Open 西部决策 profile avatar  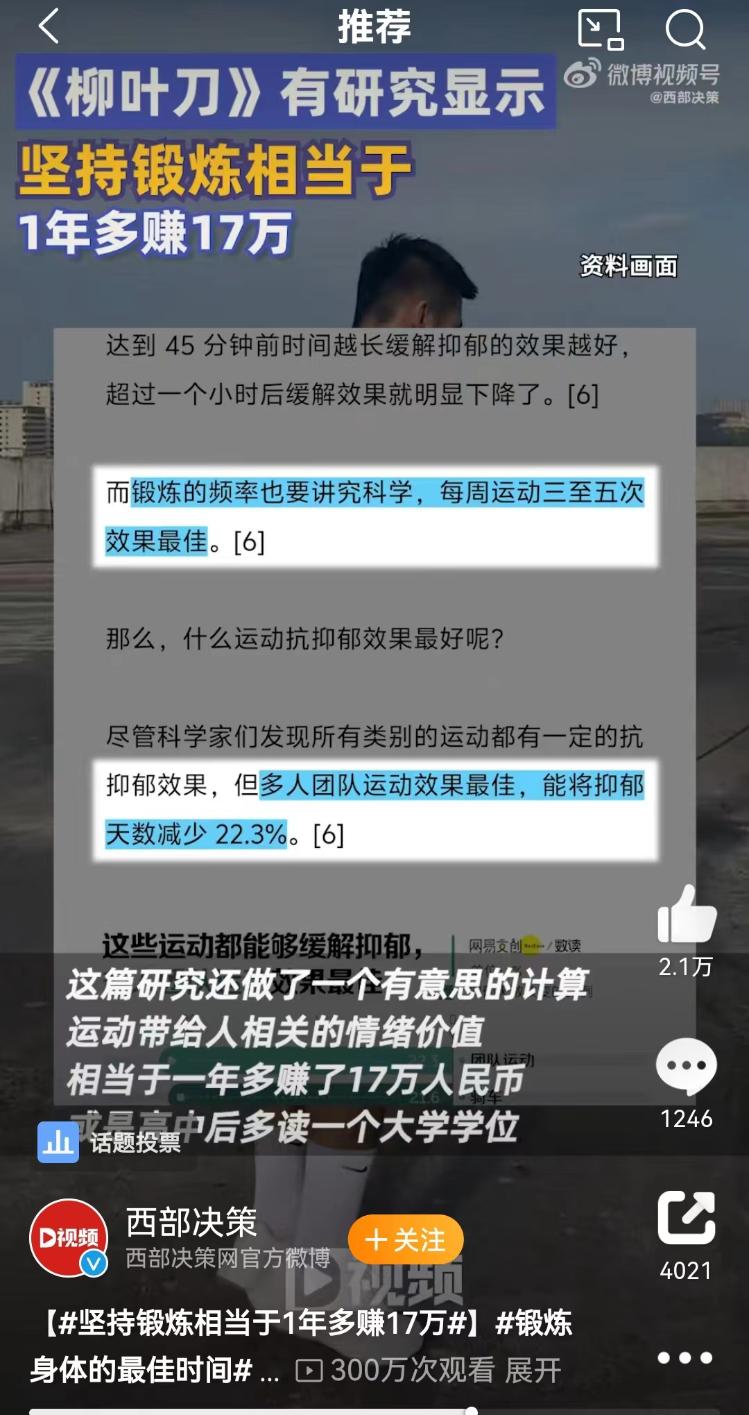pos(69,1238)
